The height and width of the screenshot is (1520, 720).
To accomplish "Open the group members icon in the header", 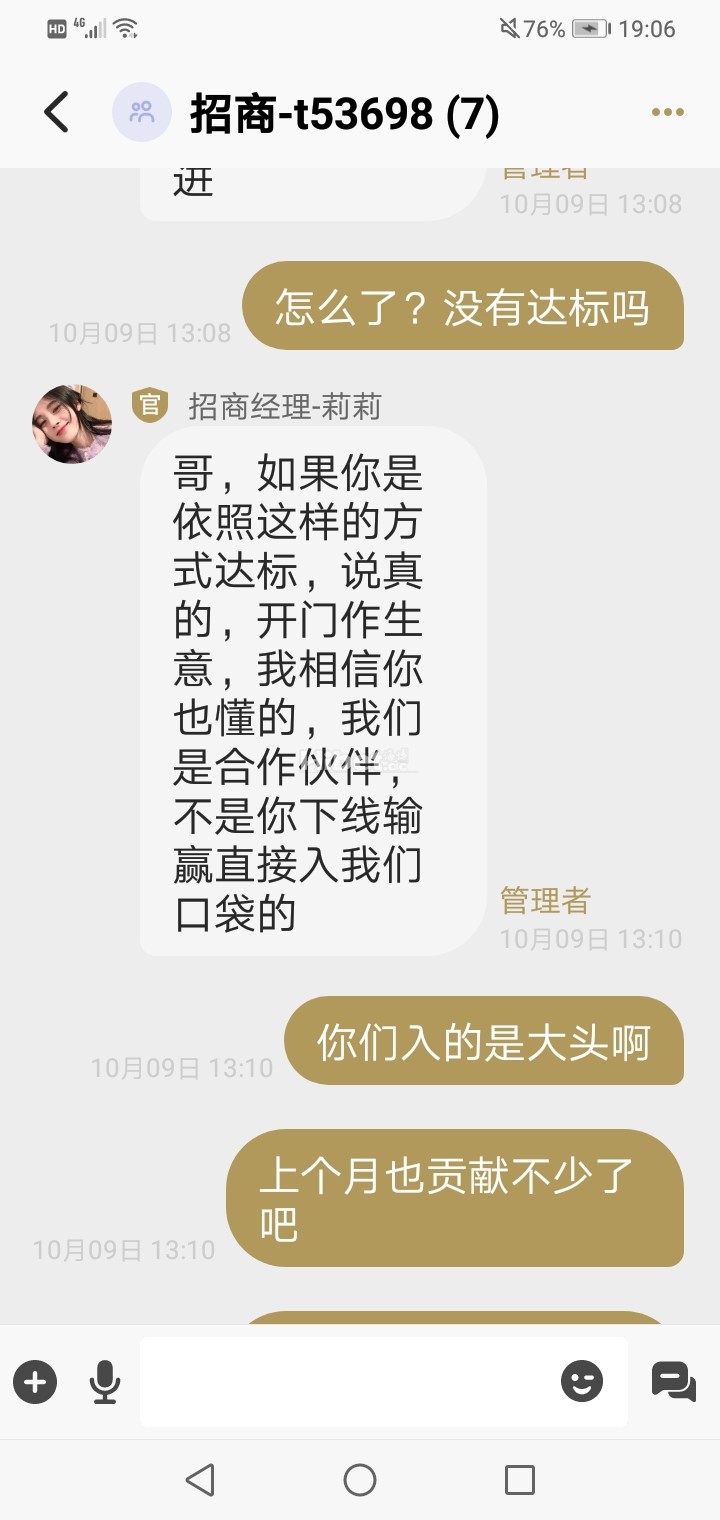I will point(142,112).
